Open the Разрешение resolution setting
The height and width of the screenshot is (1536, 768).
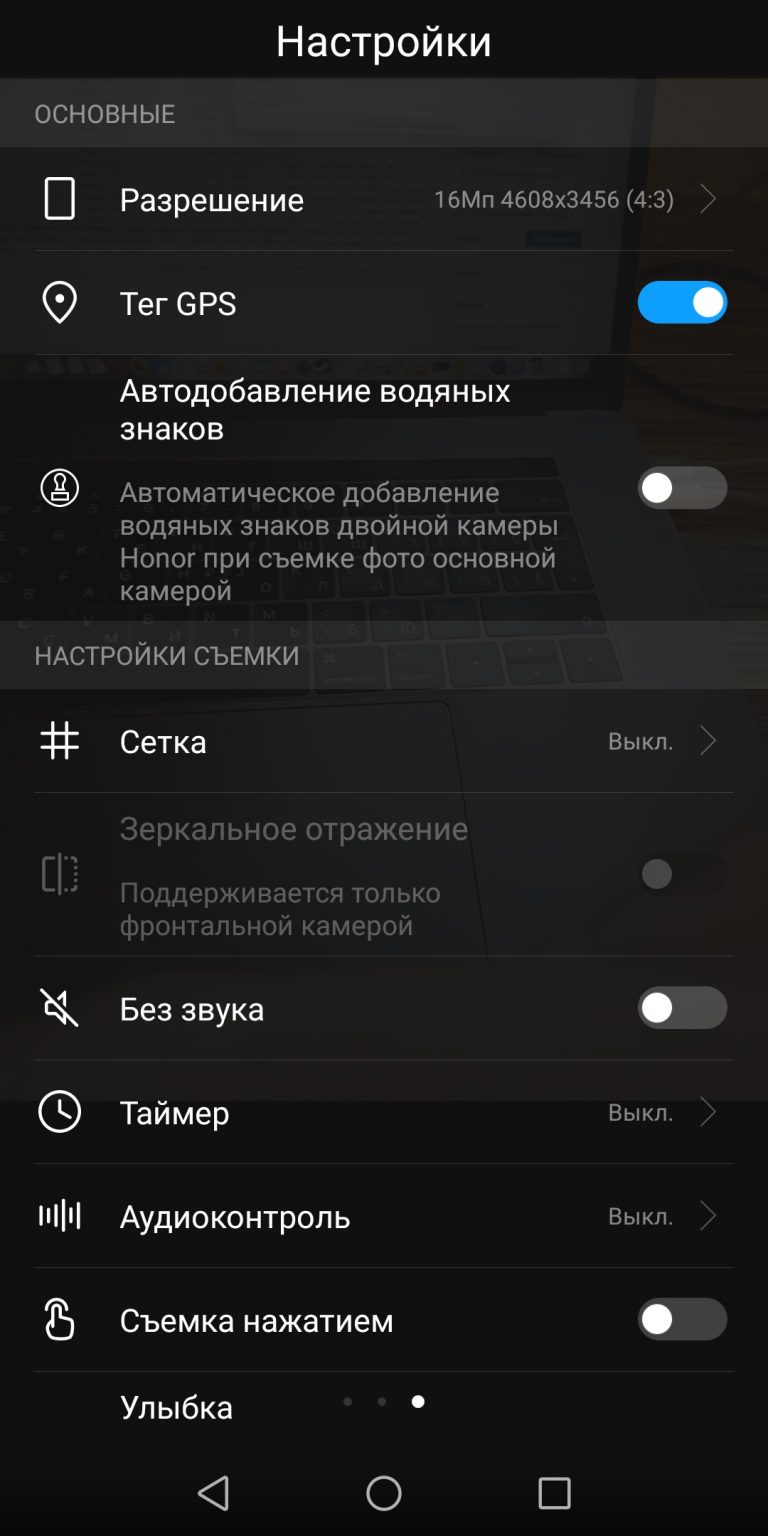384,199
